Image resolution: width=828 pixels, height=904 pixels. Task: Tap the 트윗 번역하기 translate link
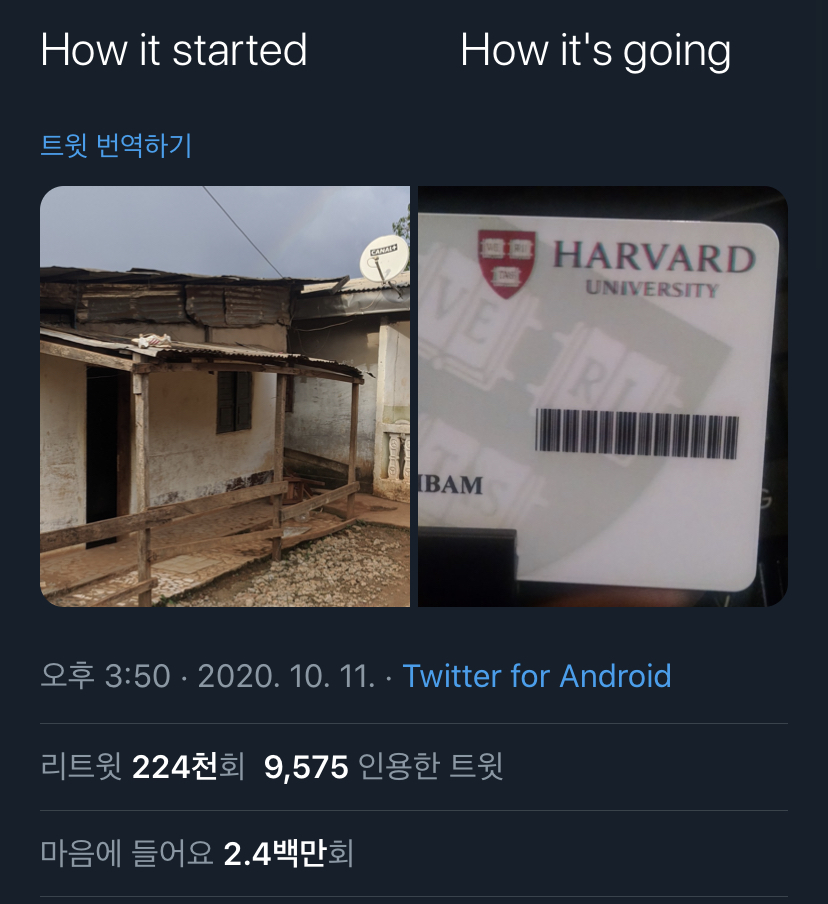coord(116,146)
